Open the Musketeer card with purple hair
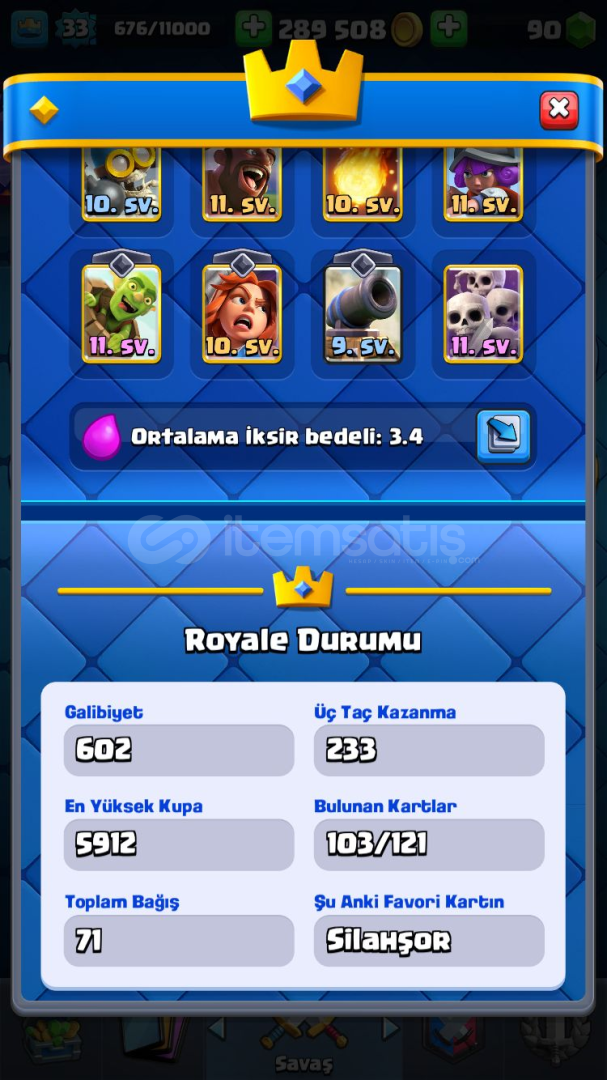 (x=484, y=184)
